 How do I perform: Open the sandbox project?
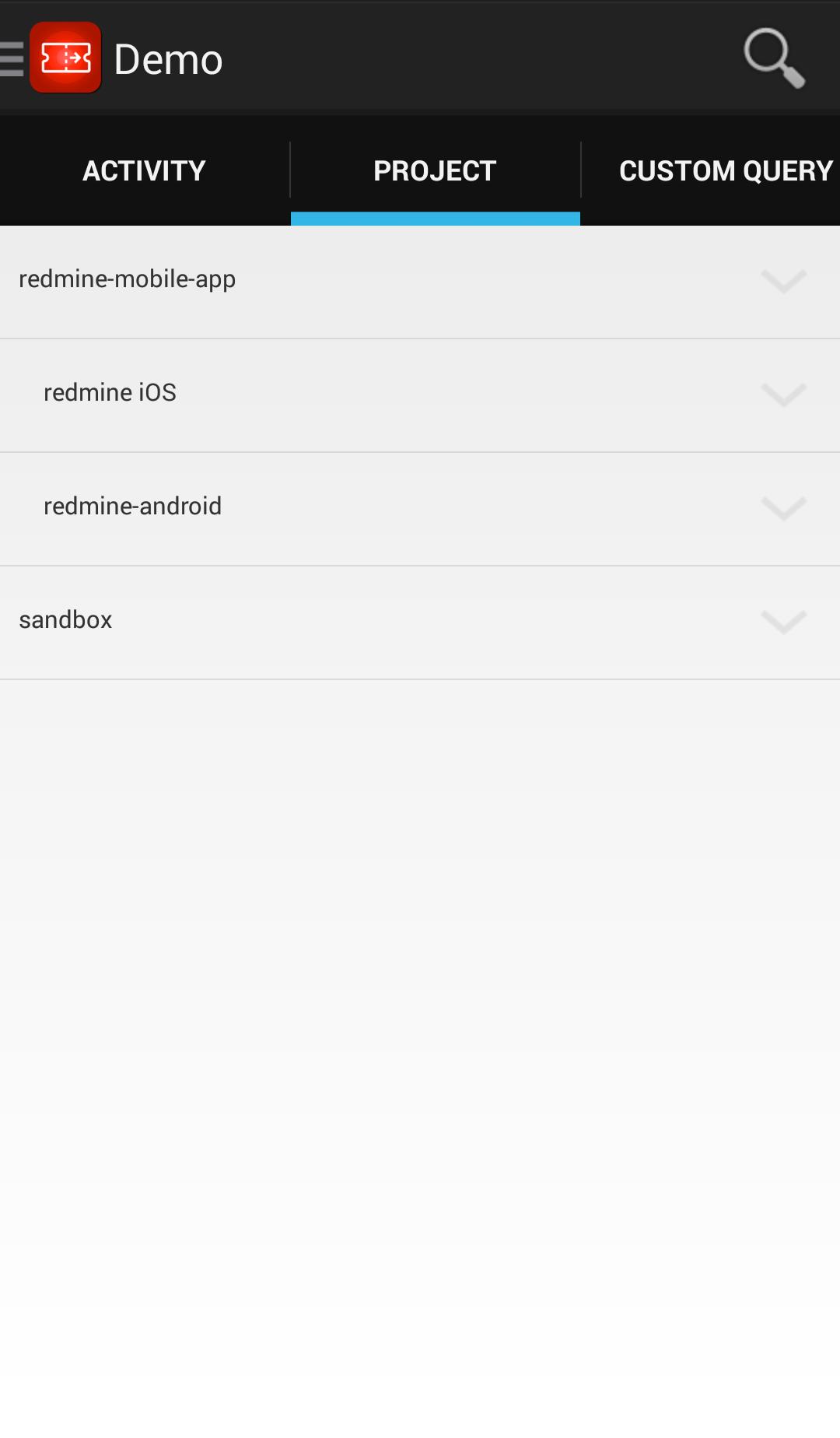pos(66,620)
